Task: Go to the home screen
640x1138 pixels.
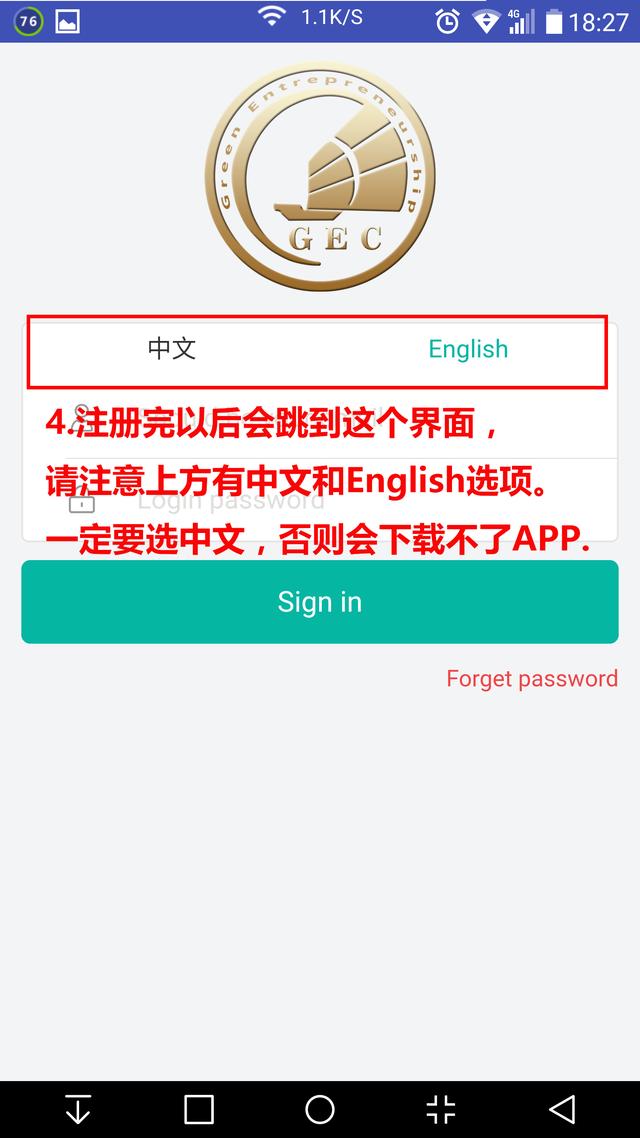Action: [x=320, y=1109]
